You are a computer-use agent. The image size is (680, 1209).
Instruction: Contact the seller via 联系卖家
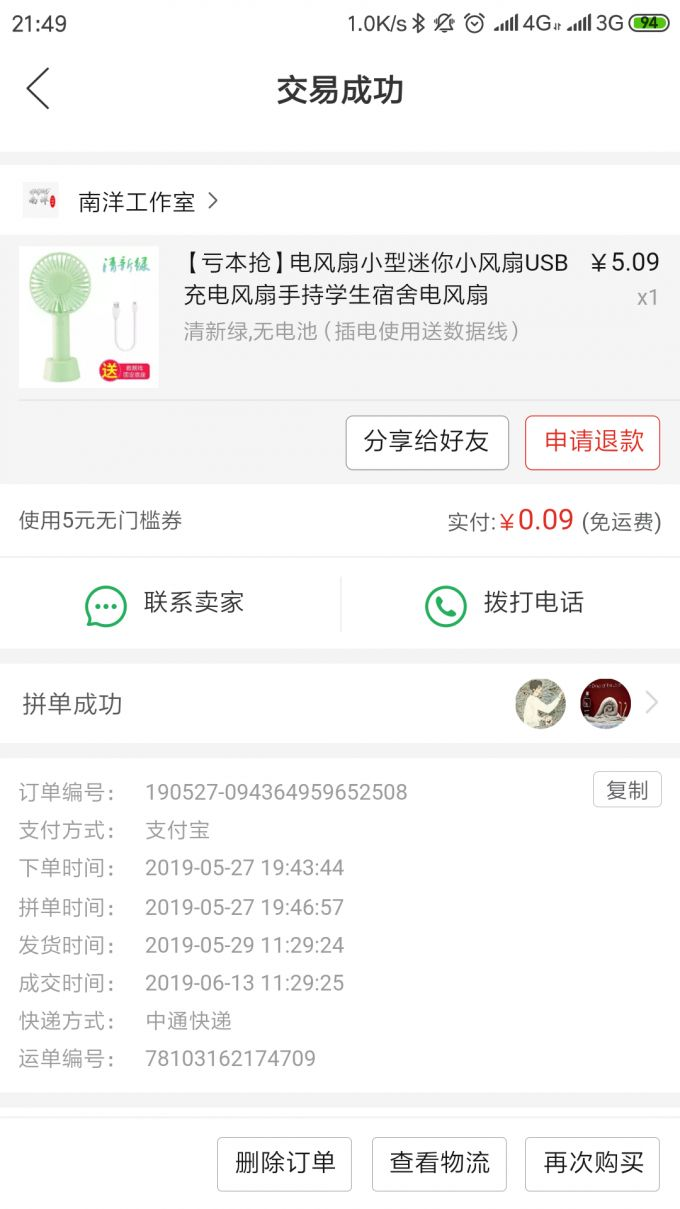click(166, 604)
